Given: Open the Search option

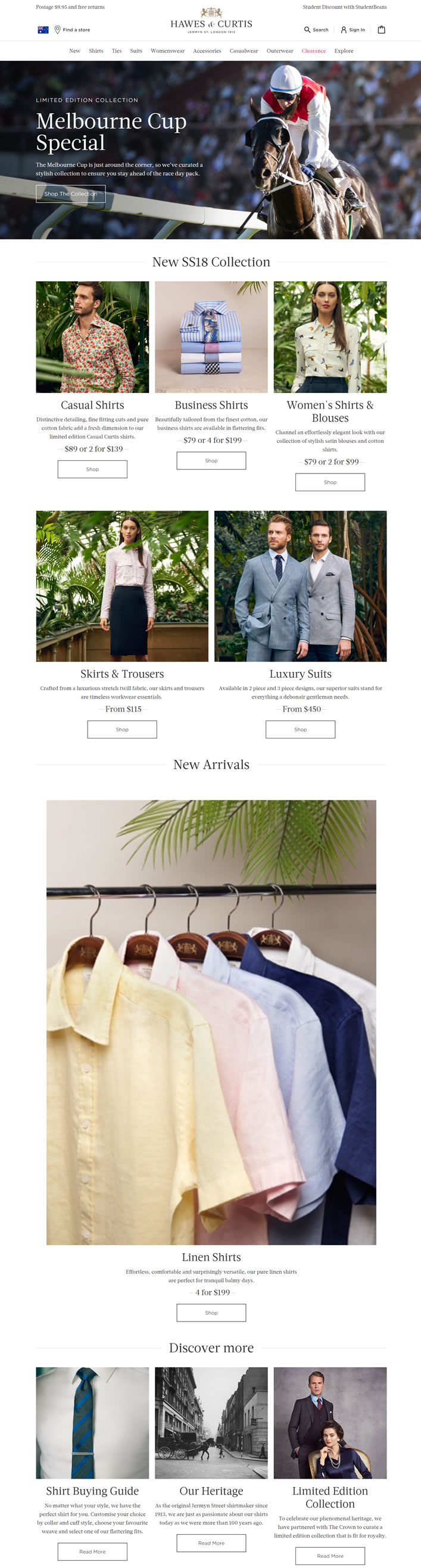Looking at the screenshot, I should tap(316, 29).
